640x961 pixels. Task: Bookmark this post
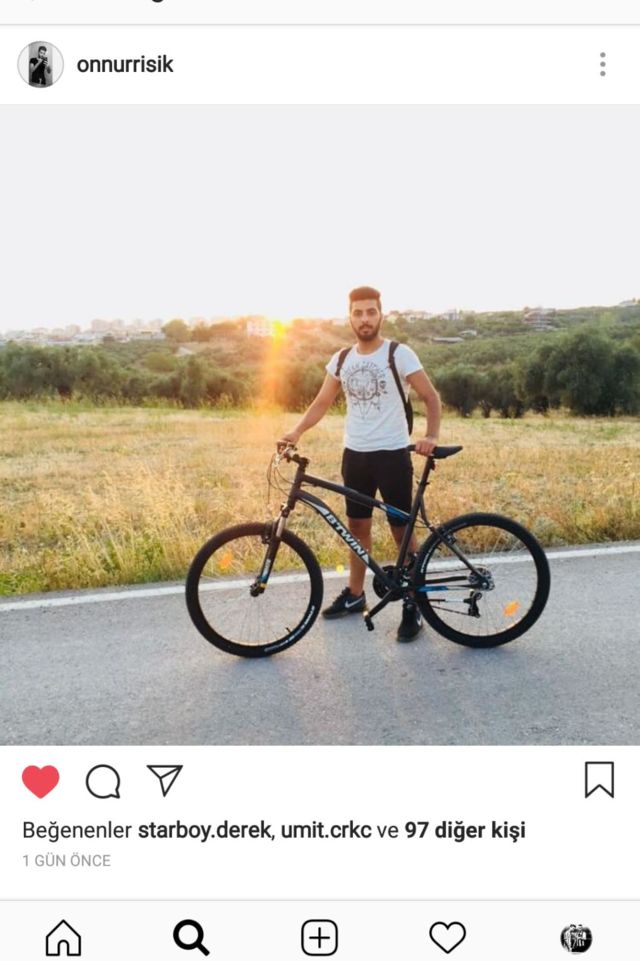pyautogui.click(x=599, y=780)
